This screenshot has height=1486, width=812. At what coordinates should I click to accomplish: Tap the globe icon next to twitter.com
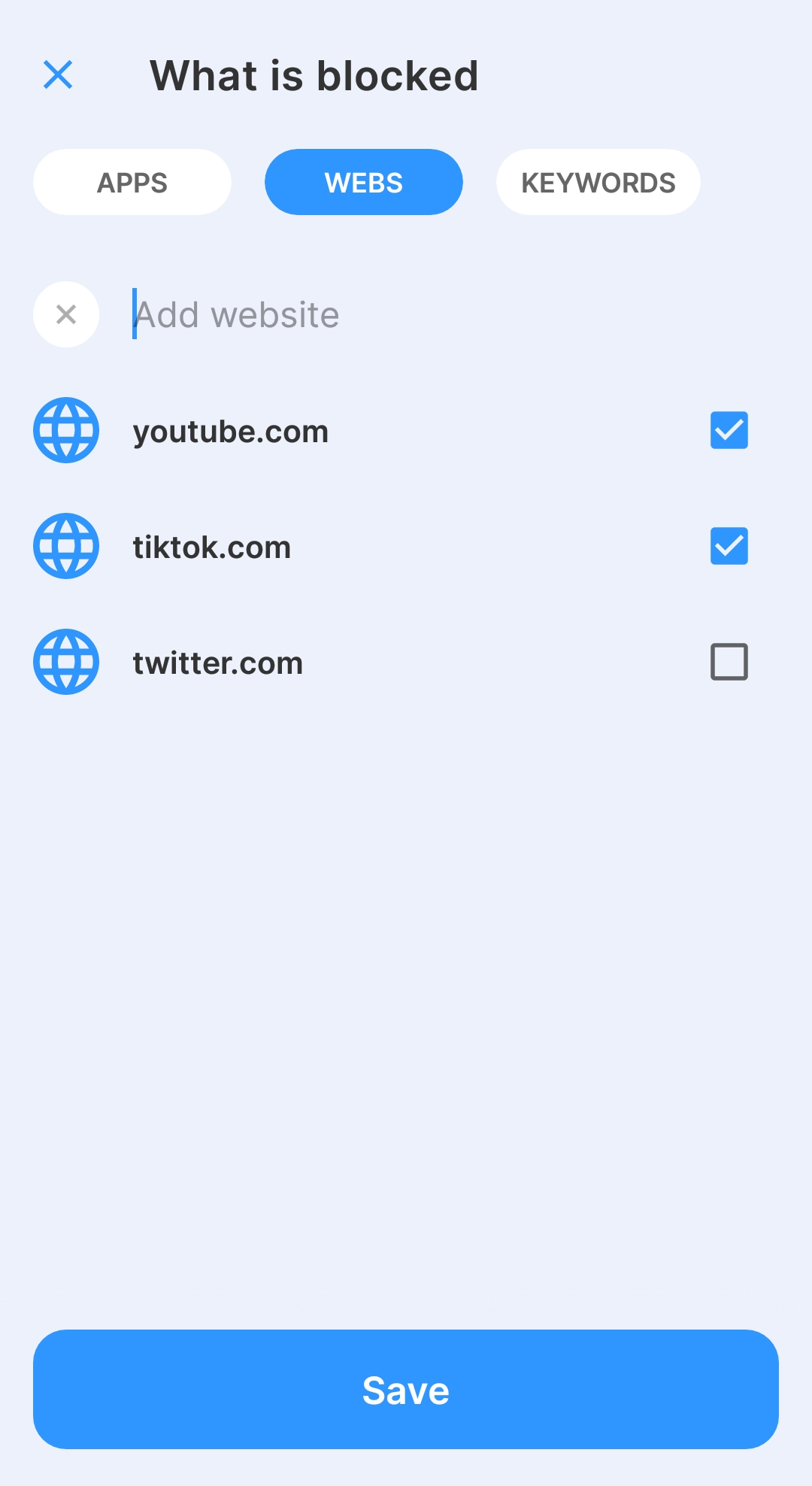coord(65,662)
